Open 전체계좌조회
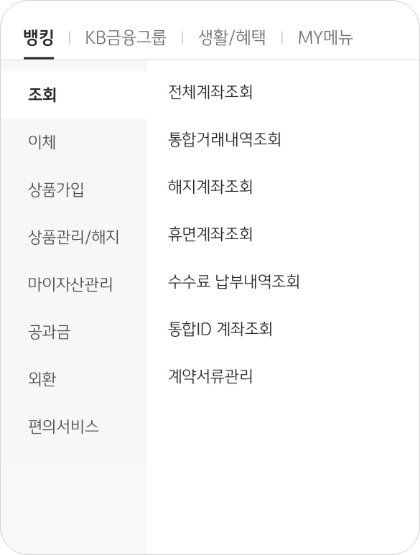 210,92
